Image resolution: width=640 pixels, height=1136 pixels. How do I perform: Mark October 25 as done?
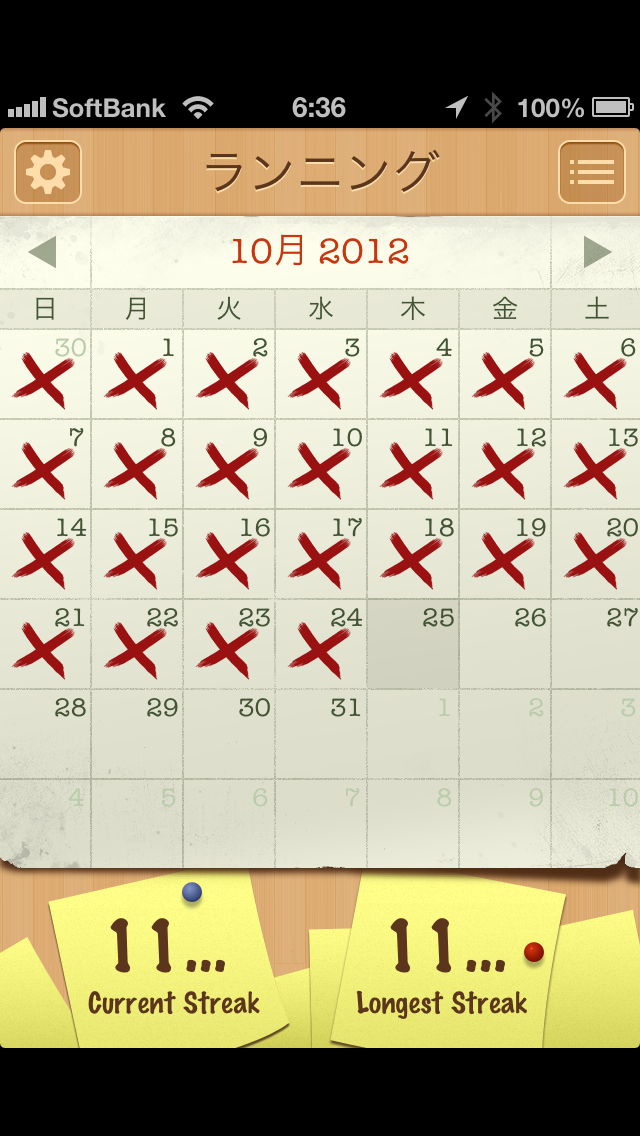413,645
